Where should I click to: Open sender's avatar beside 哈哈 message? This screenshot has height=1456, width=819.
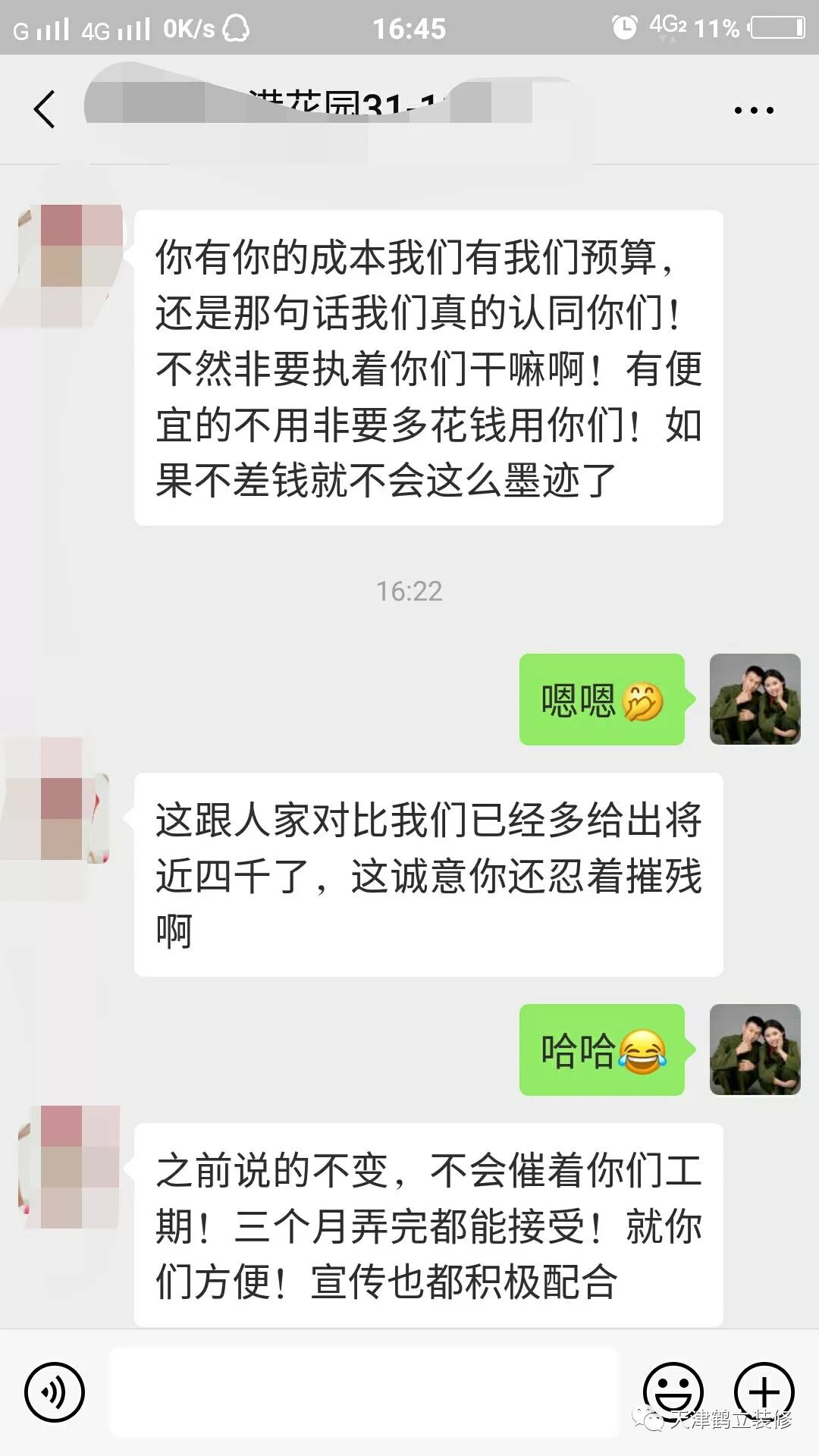(755, 1050)
